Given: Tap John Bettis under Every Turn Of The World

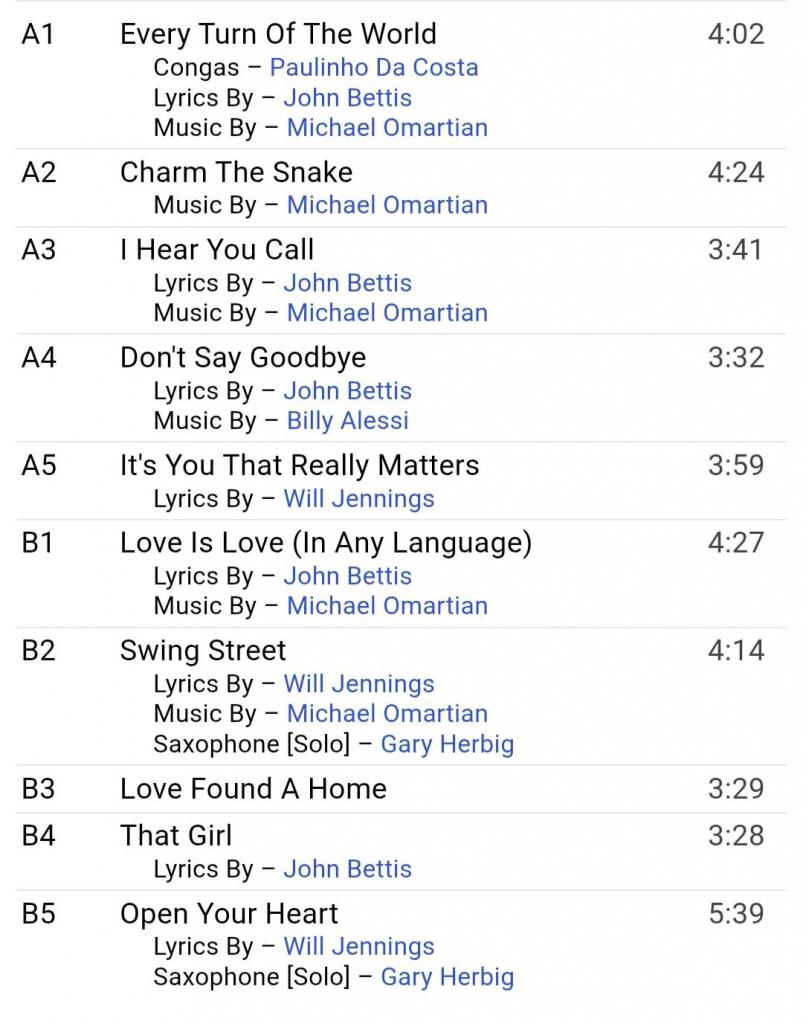Looking at the screenshot, I should coord(347,98).
